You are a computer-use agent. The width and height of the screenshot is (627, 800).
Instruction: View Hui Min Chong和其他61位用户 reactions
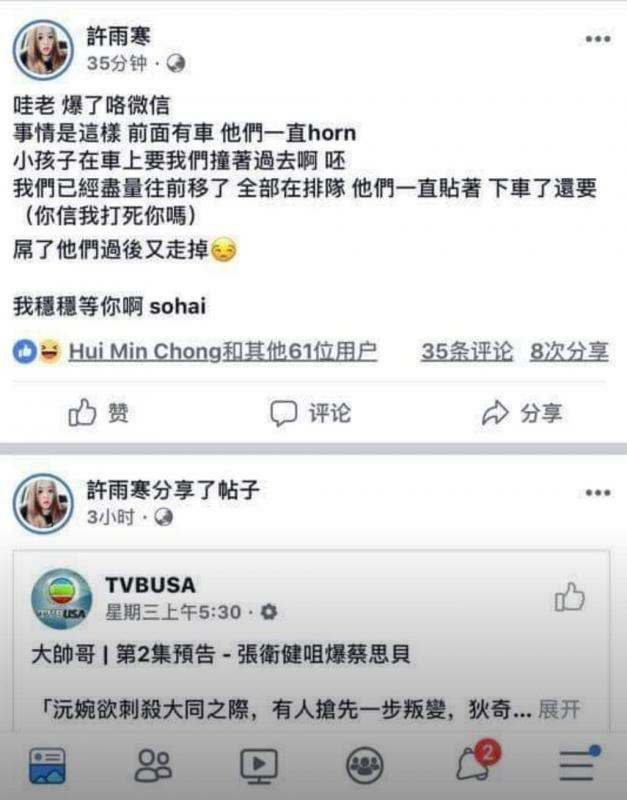click(222, 352)
